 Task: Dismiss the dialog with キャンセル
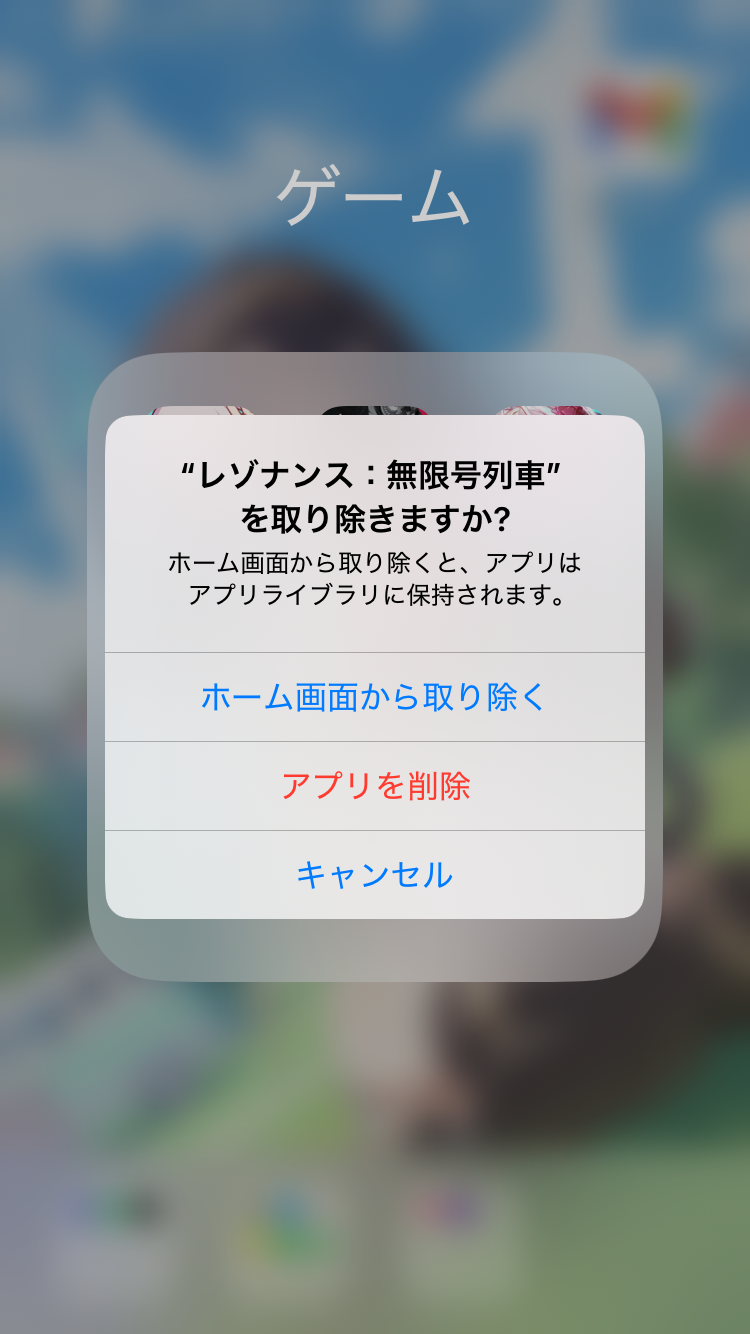pos(374,875)
